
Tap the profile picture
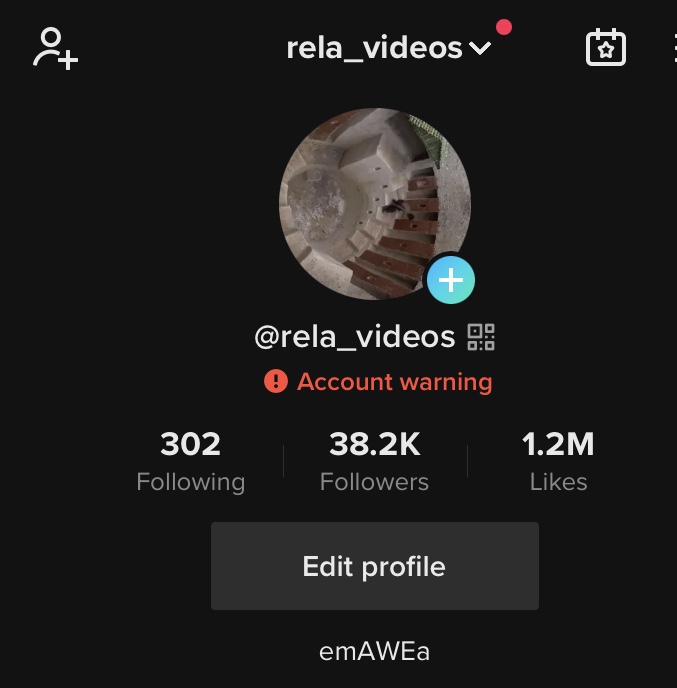coord(370,200)
